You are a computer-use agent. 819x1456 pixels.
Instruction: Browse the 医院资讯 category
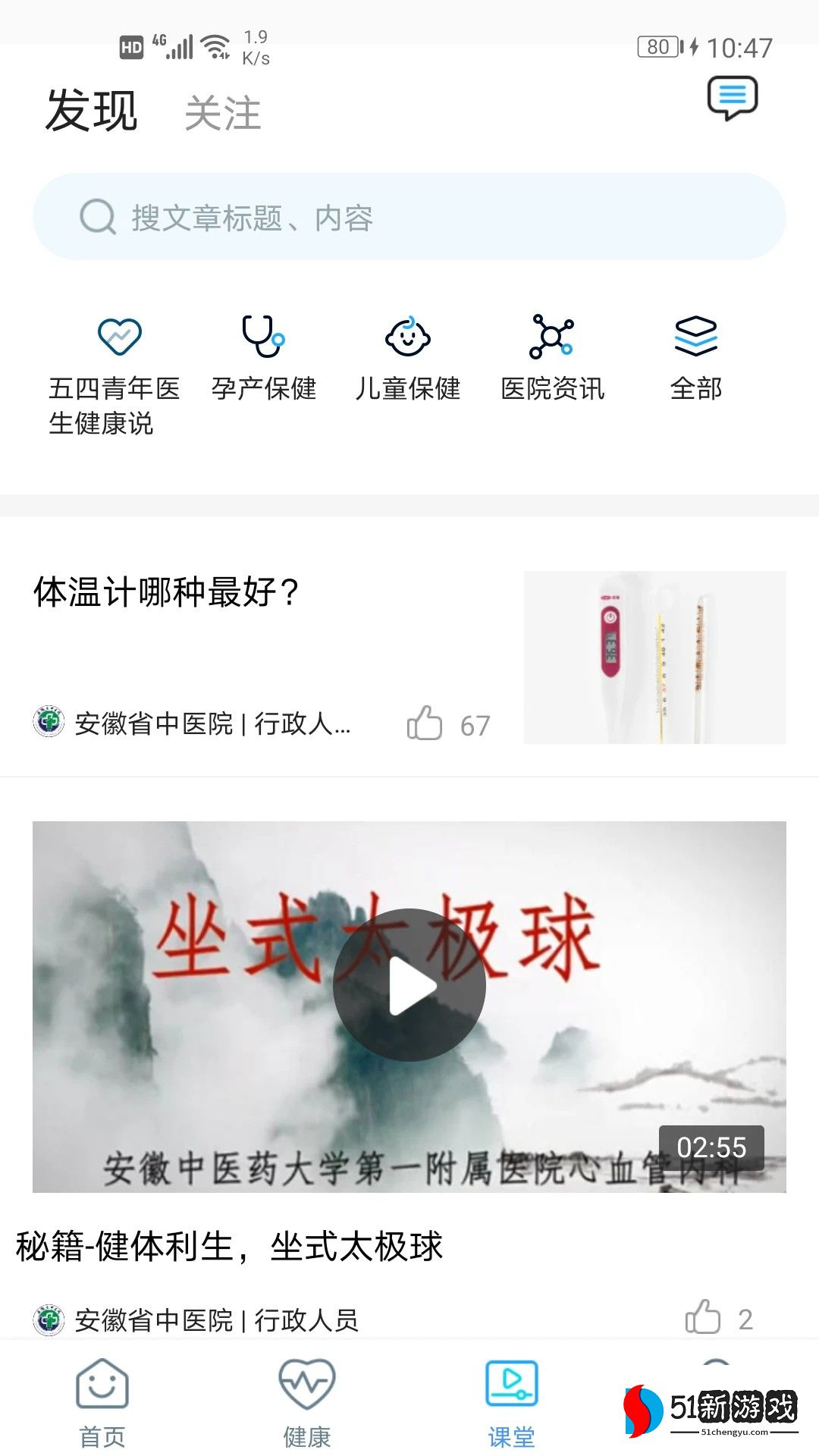(x=552, y=358)
